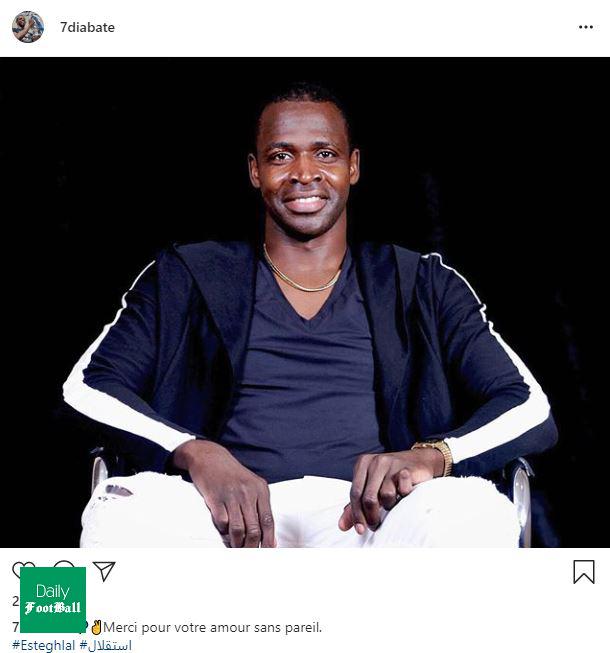This screenshot has width=610, height=653.
Task: Open the #استقلال hashtag
Action: (x=106, y=645)
